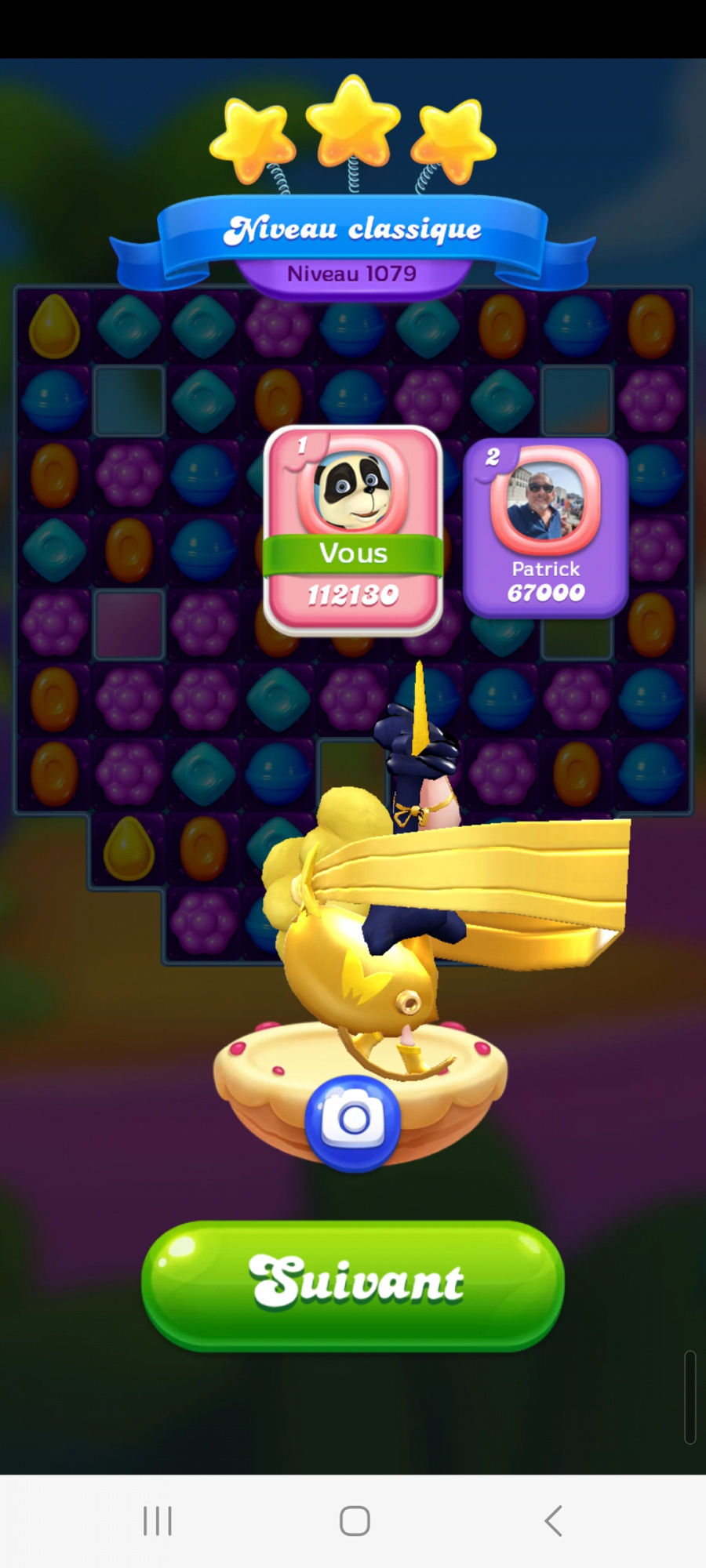
Task: Open your own score card labeled Vous
Action: [353, 531]
